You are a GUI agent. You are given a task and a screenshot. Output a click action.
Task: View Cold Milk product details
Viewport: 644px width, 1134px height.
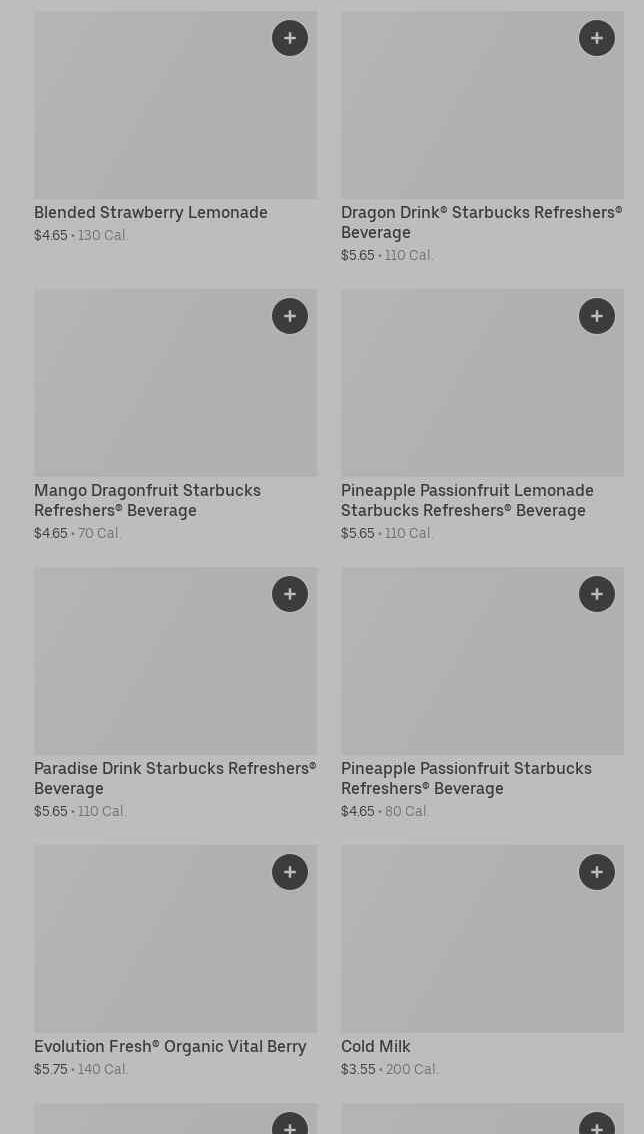click(376, 1046)
